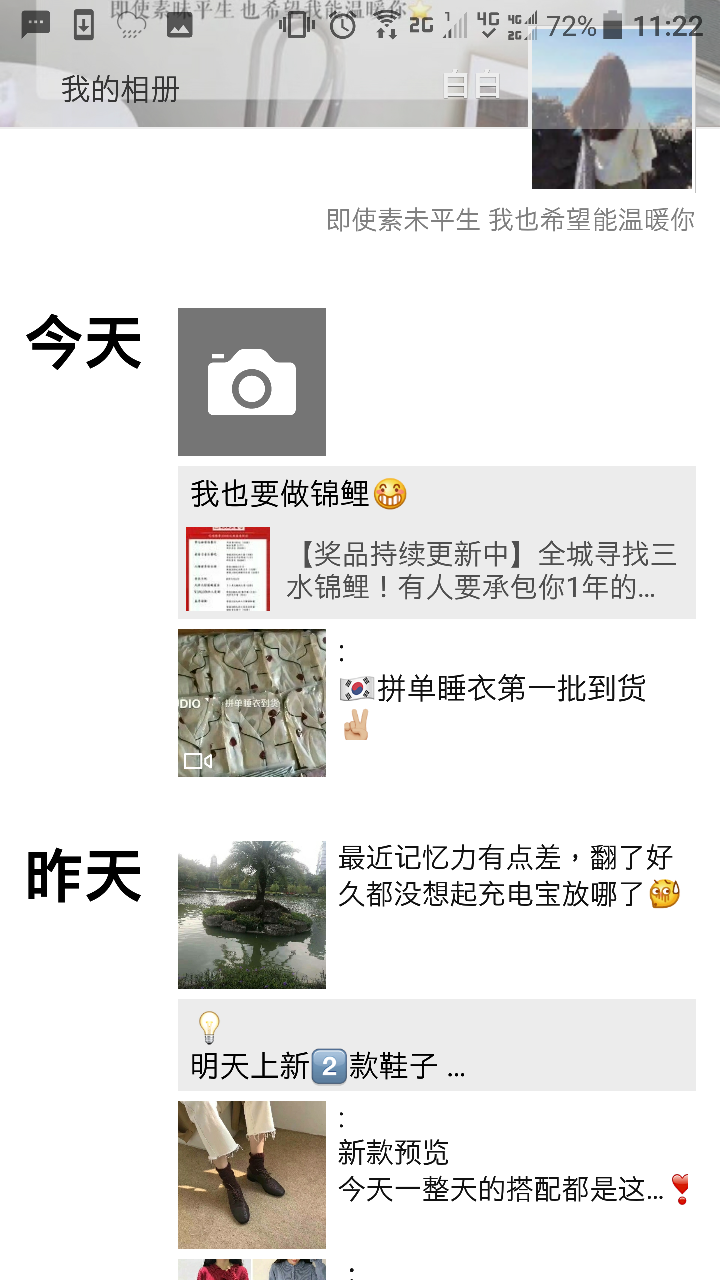This screenshot has height=1280, width=720.
Task: Open the shared link about 全城寻找三水锦鲤
Action: pos(437,569)
